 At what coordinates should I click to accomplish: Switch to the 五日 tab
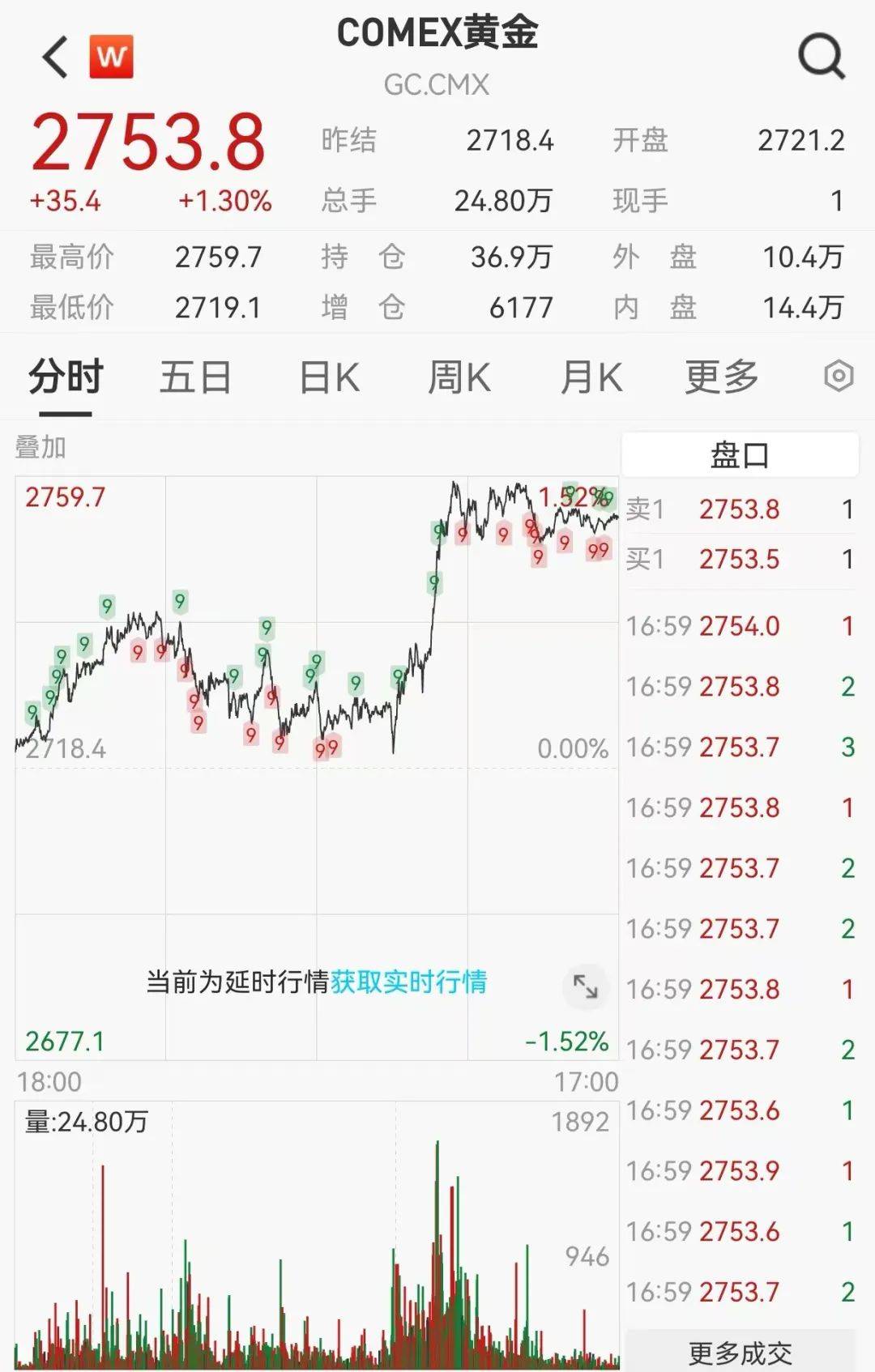[x=195, y=377]
